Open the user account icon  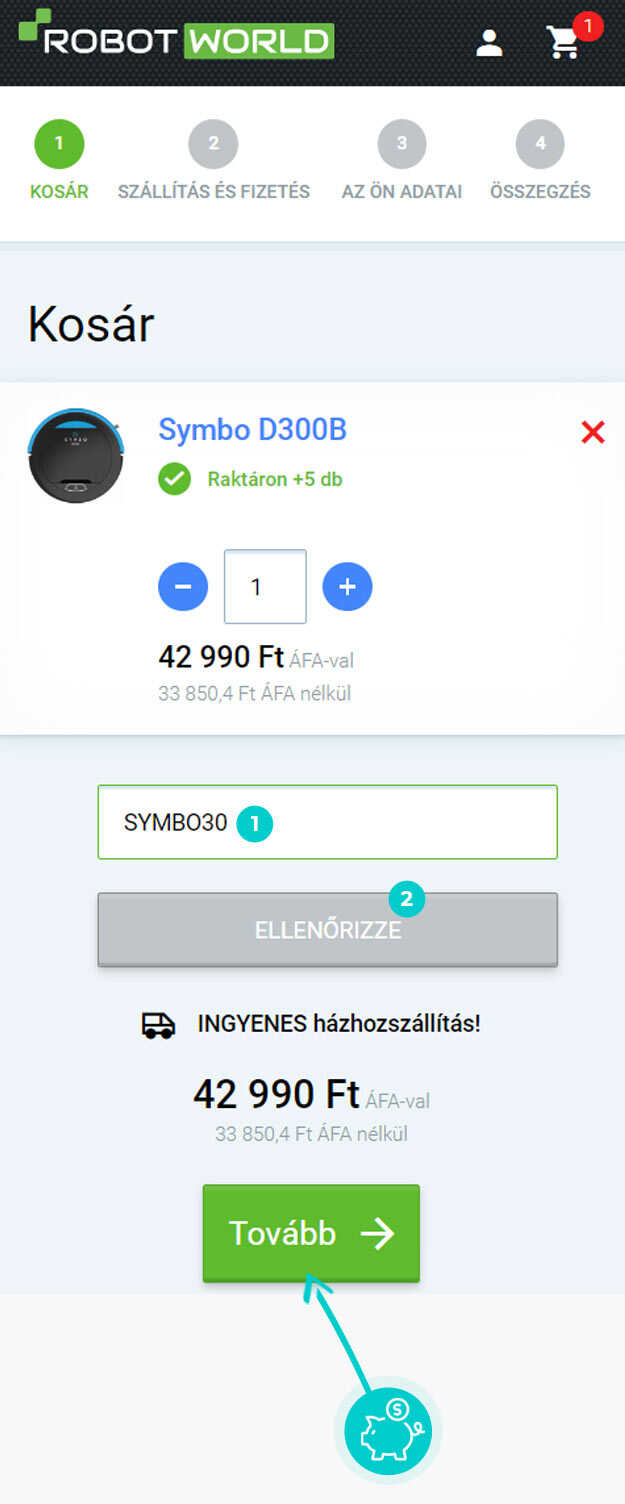489,42
